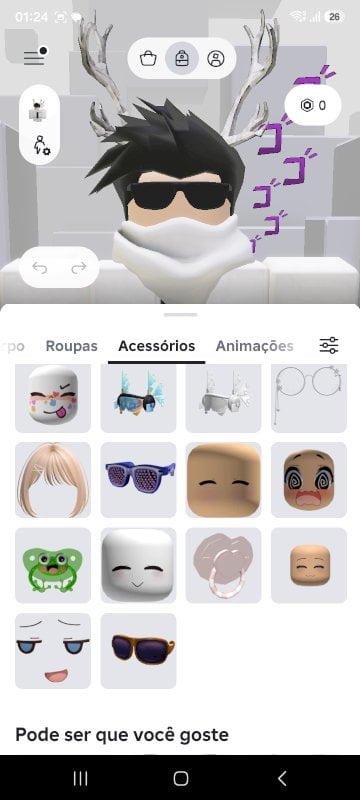Screen dimensions: 360x800
Task: Open the hamburger menu
Action: (x=34, y=58)
